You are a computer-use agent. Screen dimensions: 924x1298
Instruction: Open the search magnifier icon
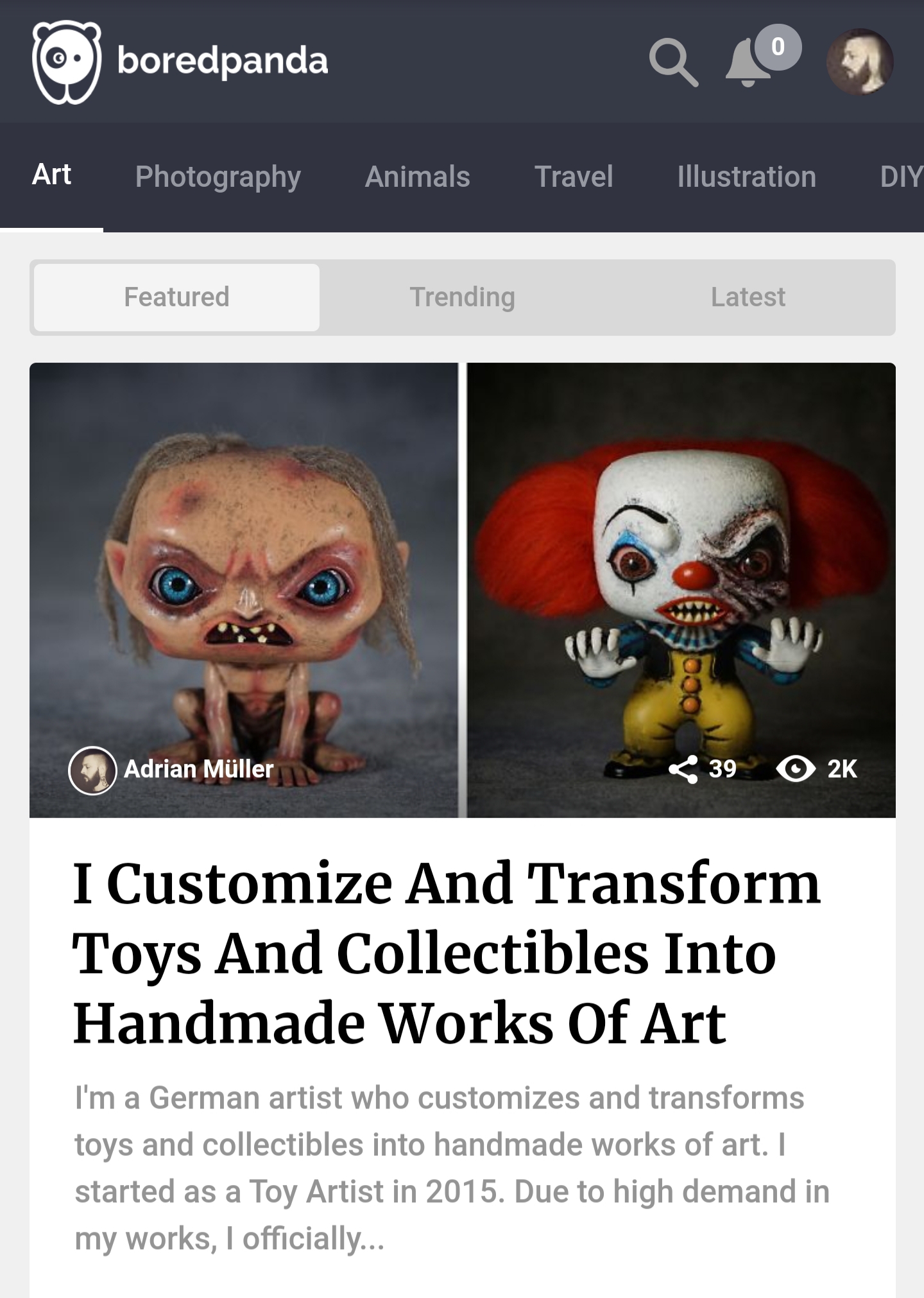tap(672, 62)
